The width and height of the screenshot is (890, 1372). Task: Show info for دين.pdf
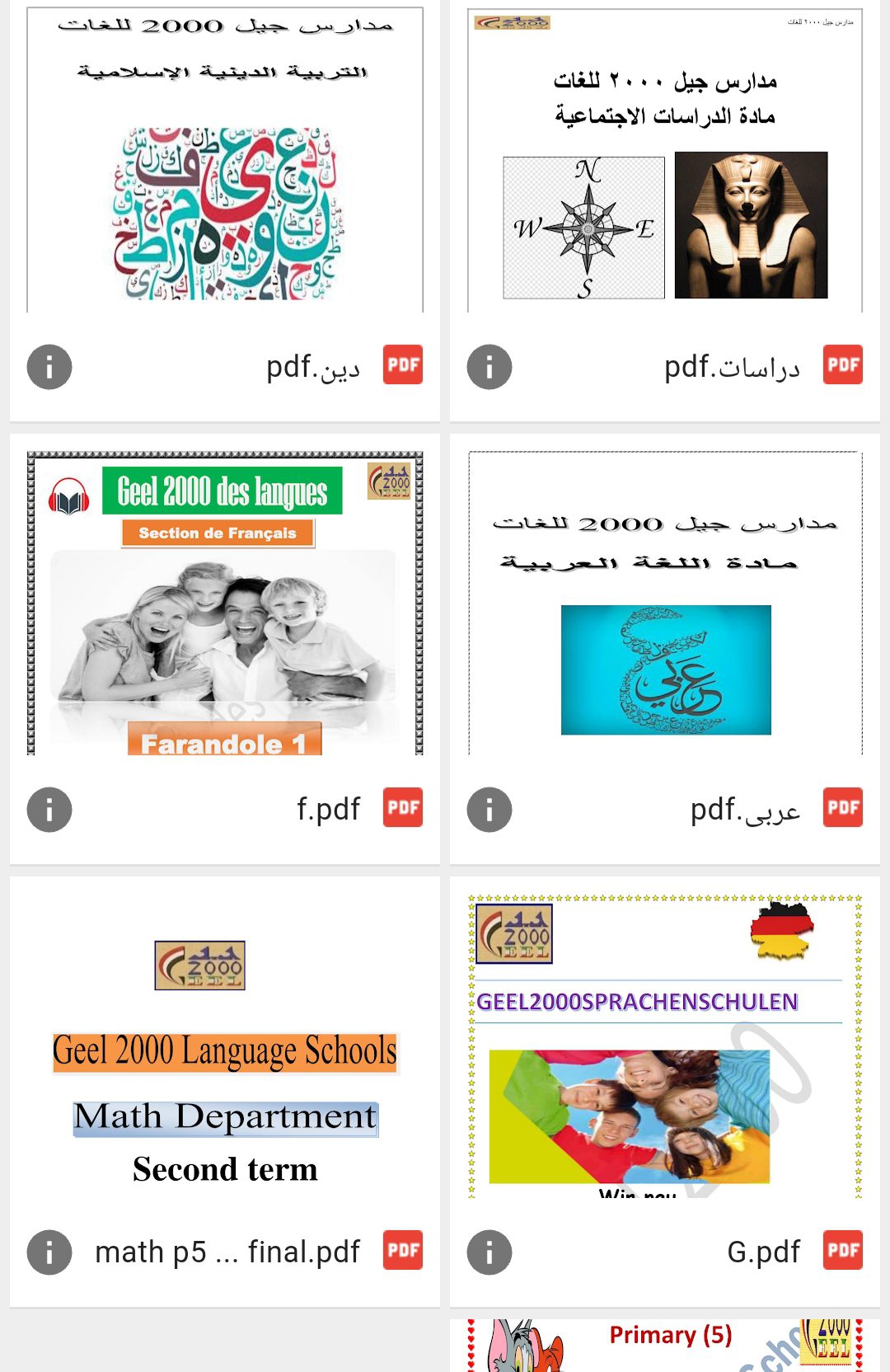point(49,367)
